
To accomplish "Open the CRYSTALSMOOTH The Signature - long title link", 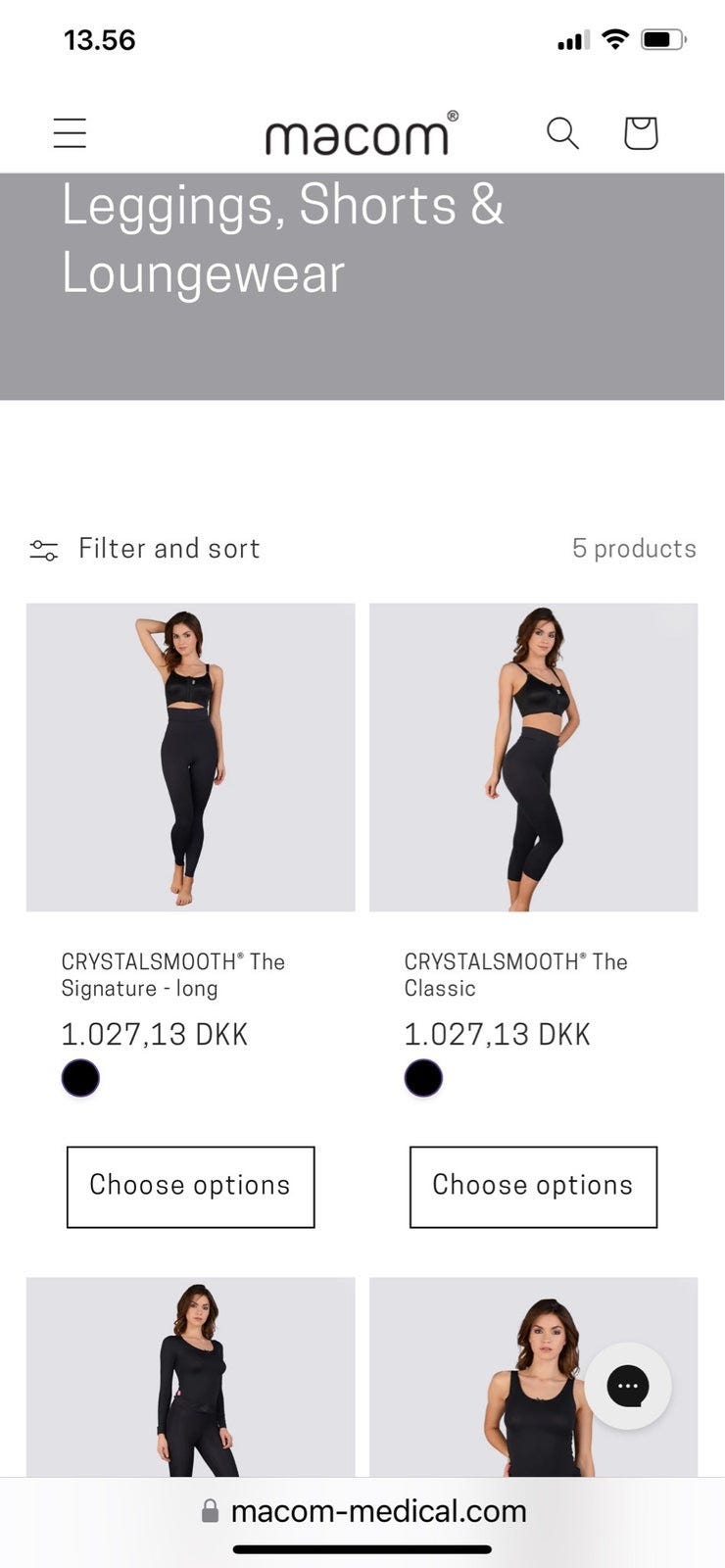I will click(172, 974).
